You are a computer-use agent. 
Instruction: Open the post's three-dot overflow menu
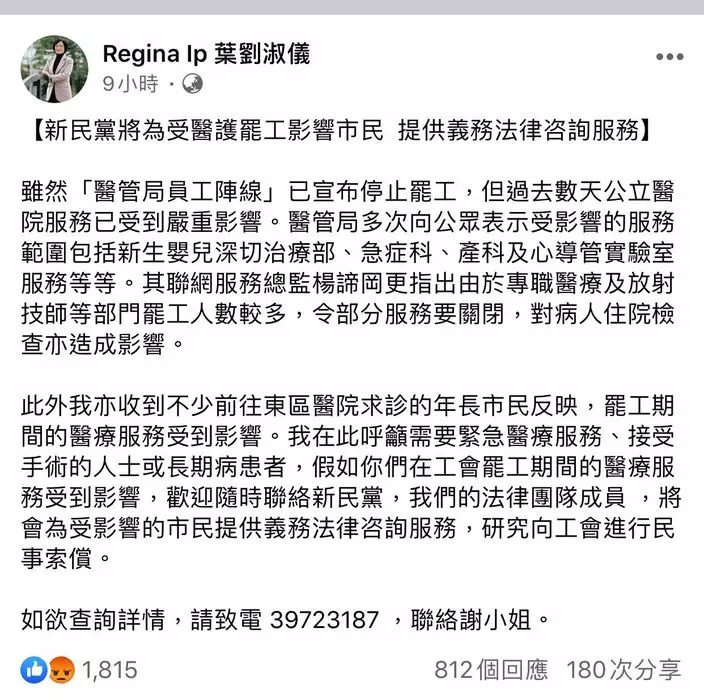tap(669, 57)
